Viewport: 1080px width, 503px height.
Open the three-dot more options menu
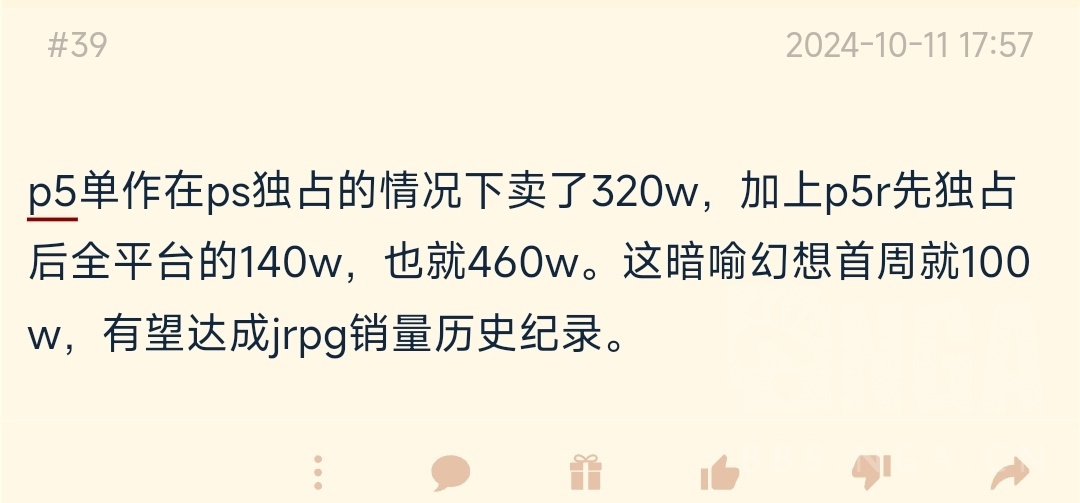tap(318, 474)
